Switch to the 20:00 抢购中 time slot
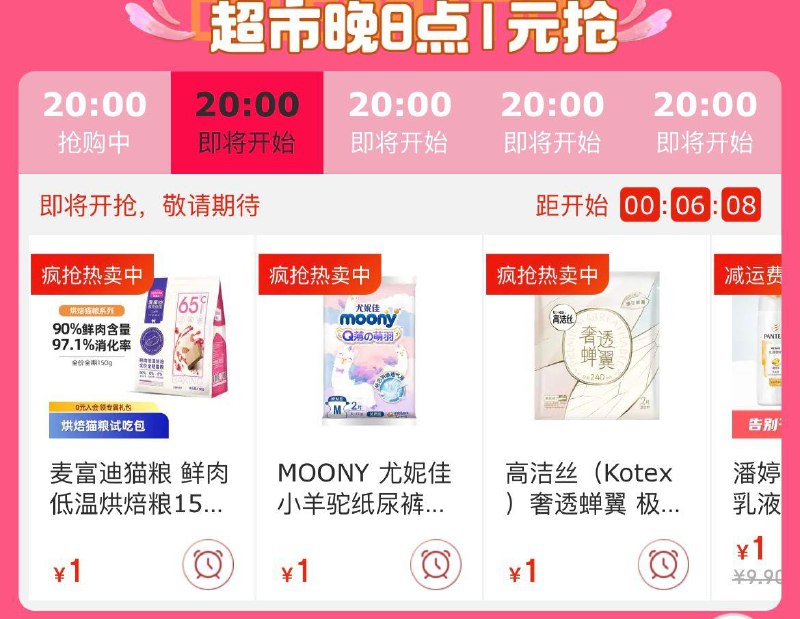800x619 pixels. pos(94,122)
